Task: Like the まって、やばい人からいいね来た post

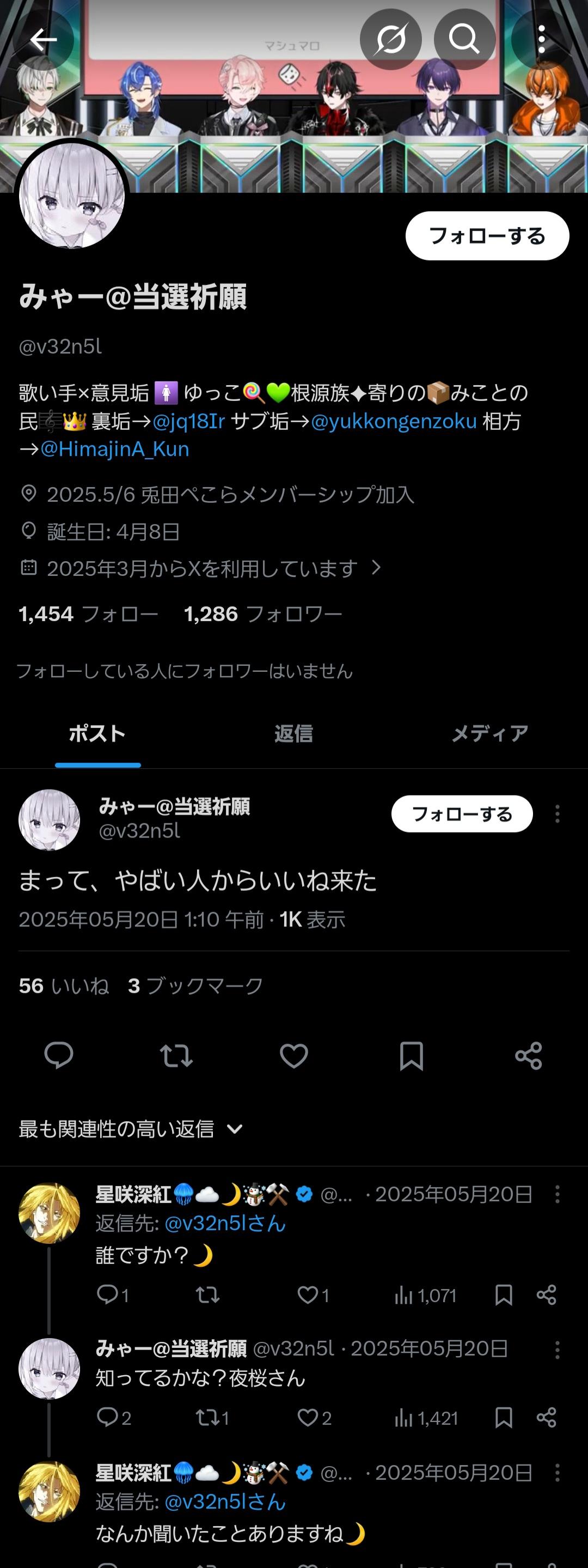Action: (x=293, y=1055)
